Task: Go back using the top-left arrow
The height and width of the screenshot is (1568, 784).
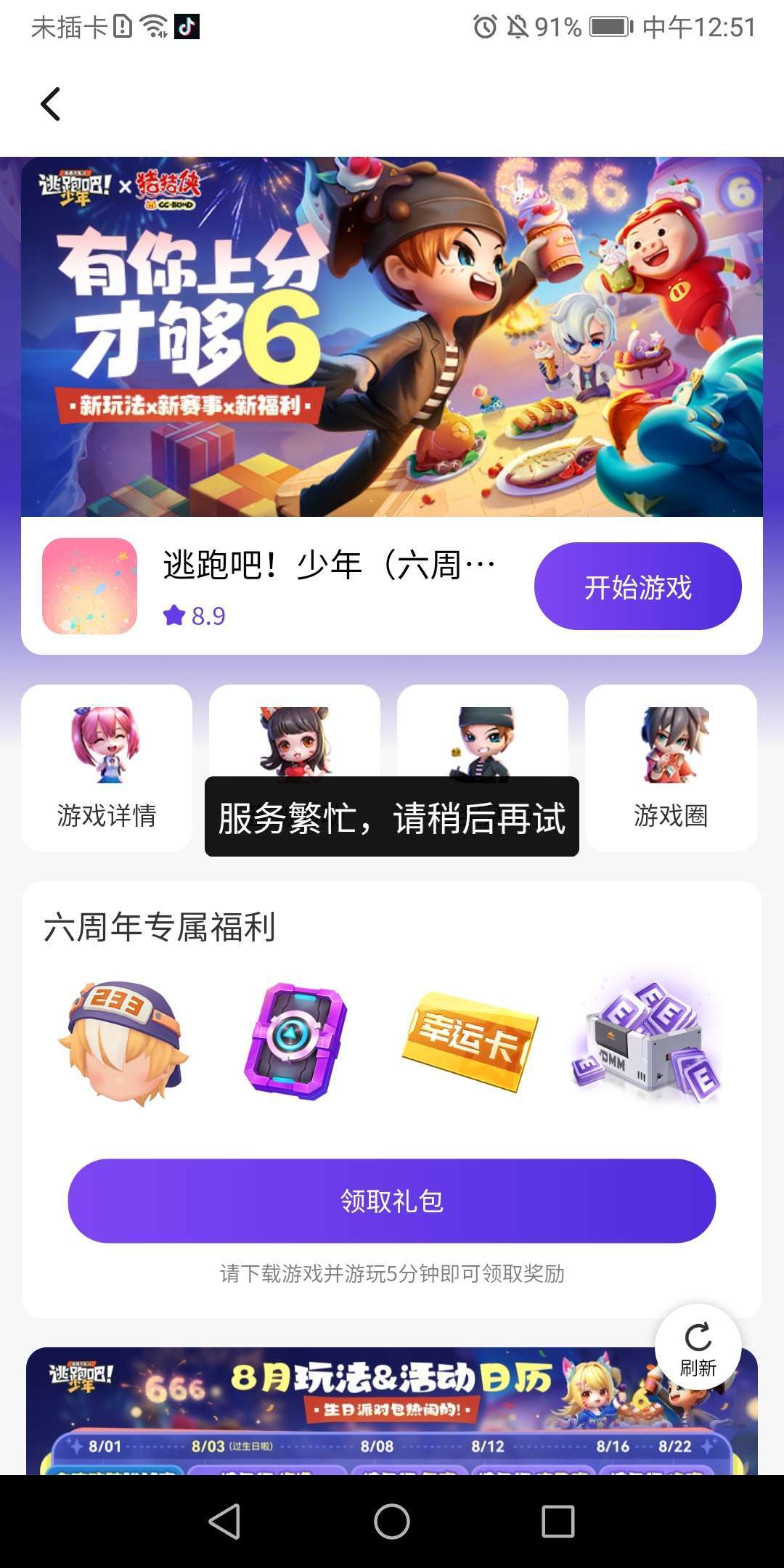Action: coord(50,105)
